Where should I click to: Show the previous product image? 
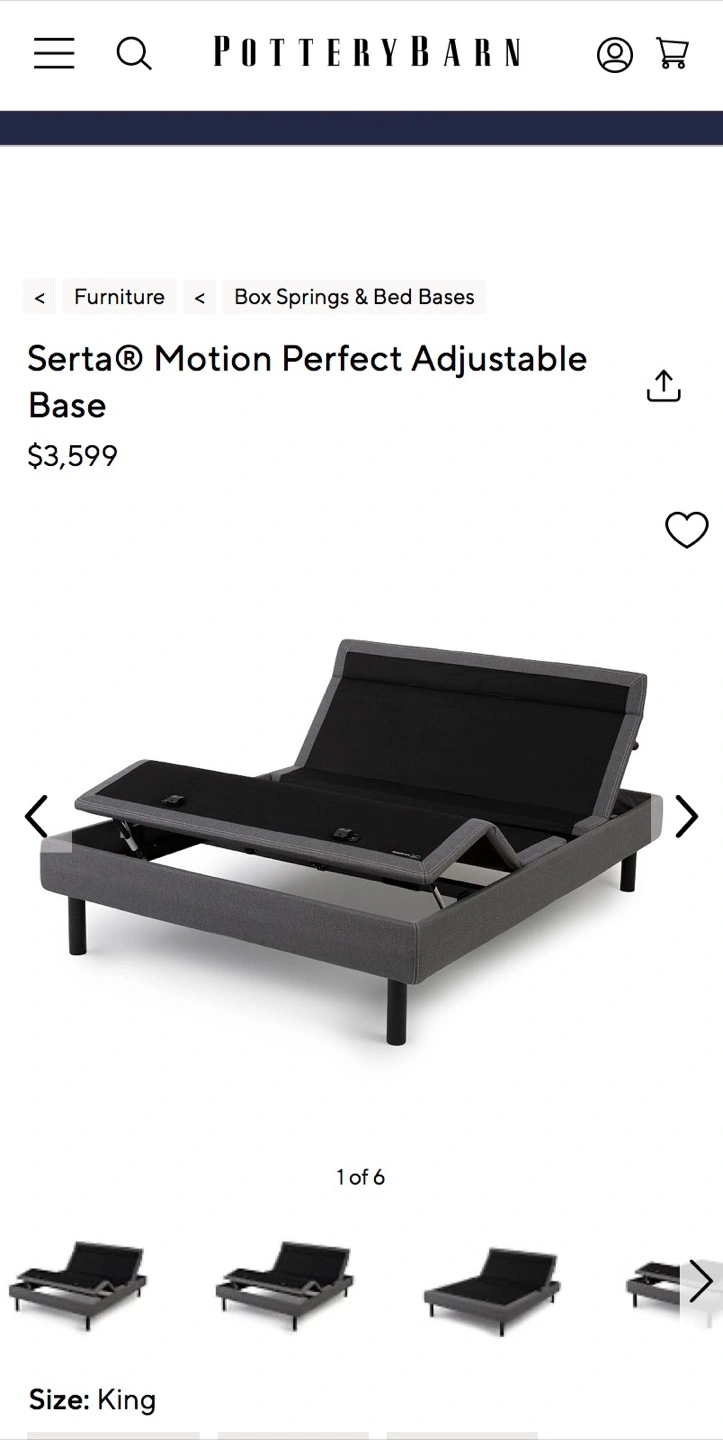pos(36,817)
